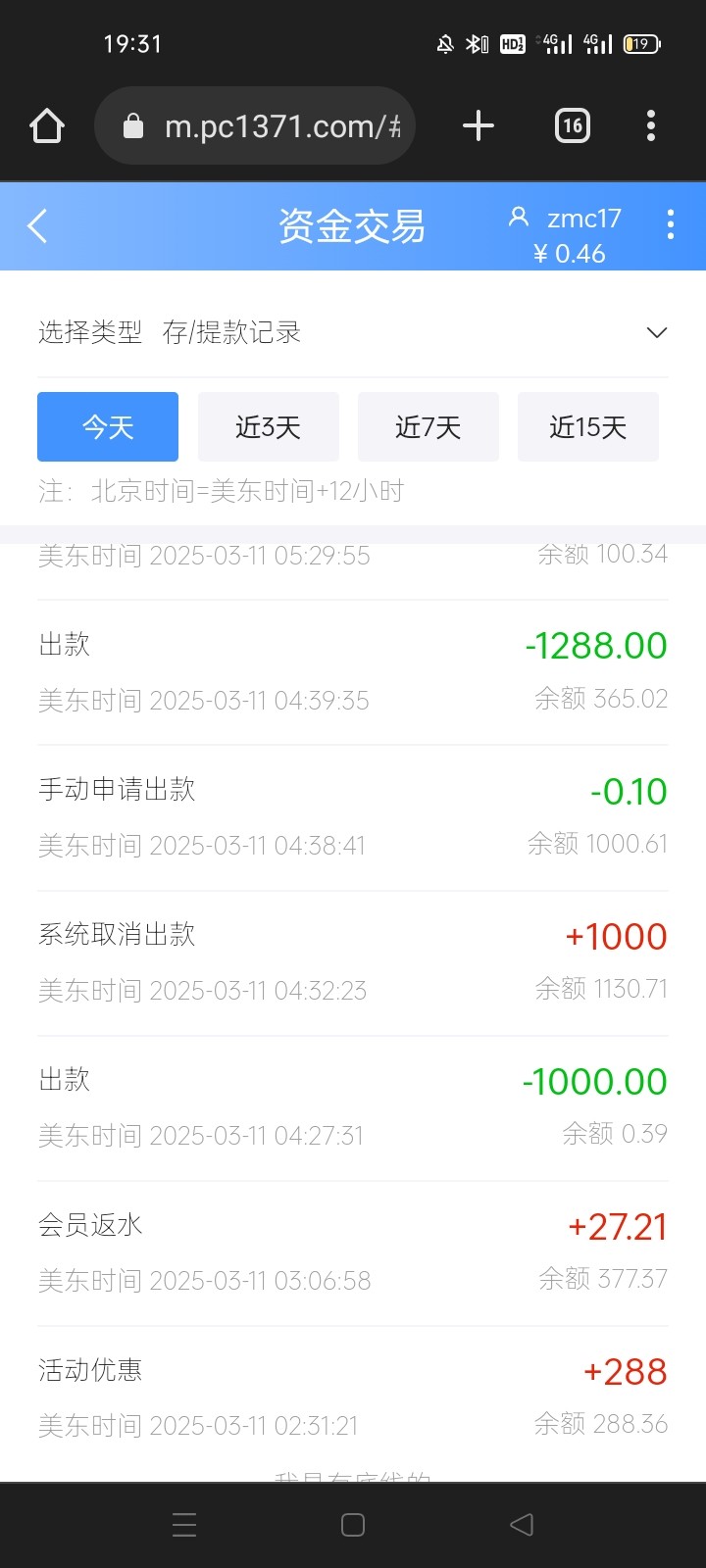Show the 16 open tabs
The image size is (706, 1568).
coord(573,126)
